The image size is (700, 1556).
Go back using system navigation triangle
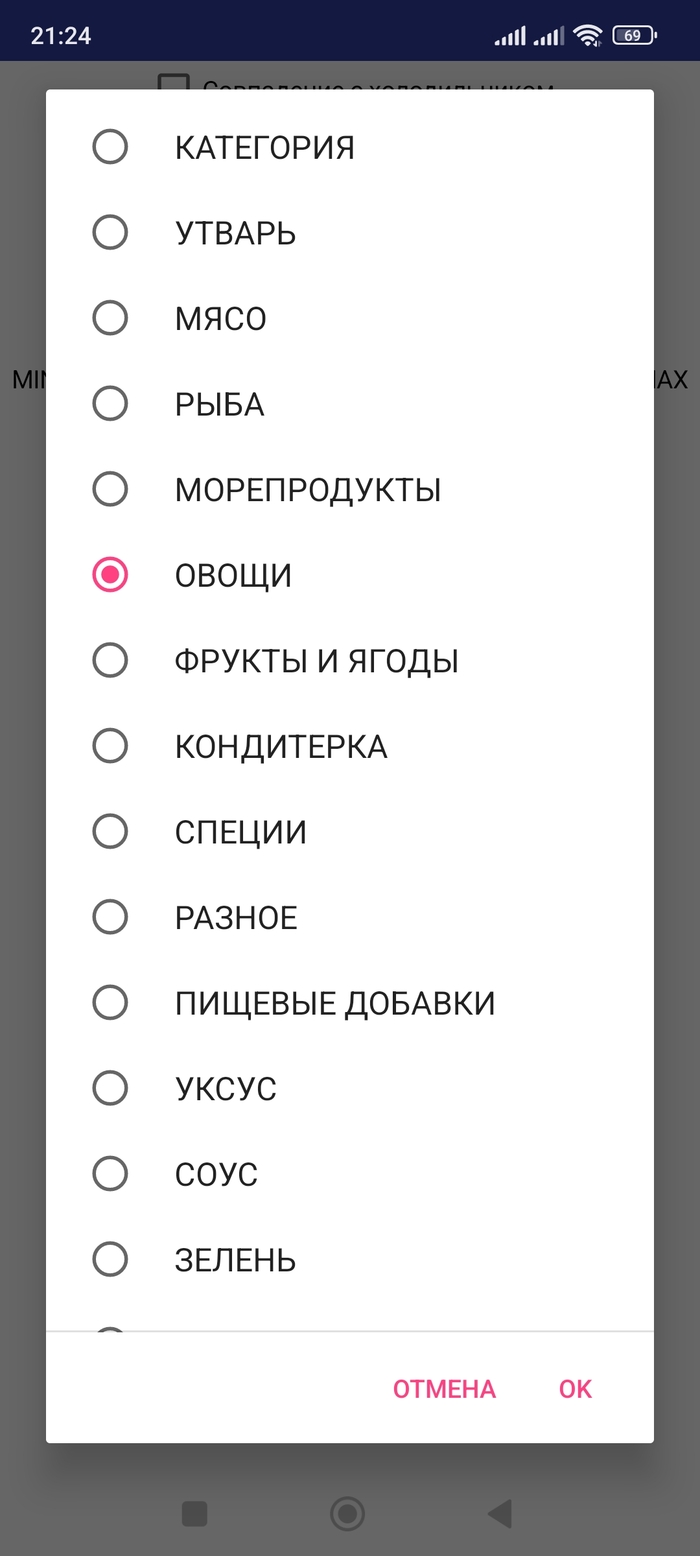(x=499, y=1513)
